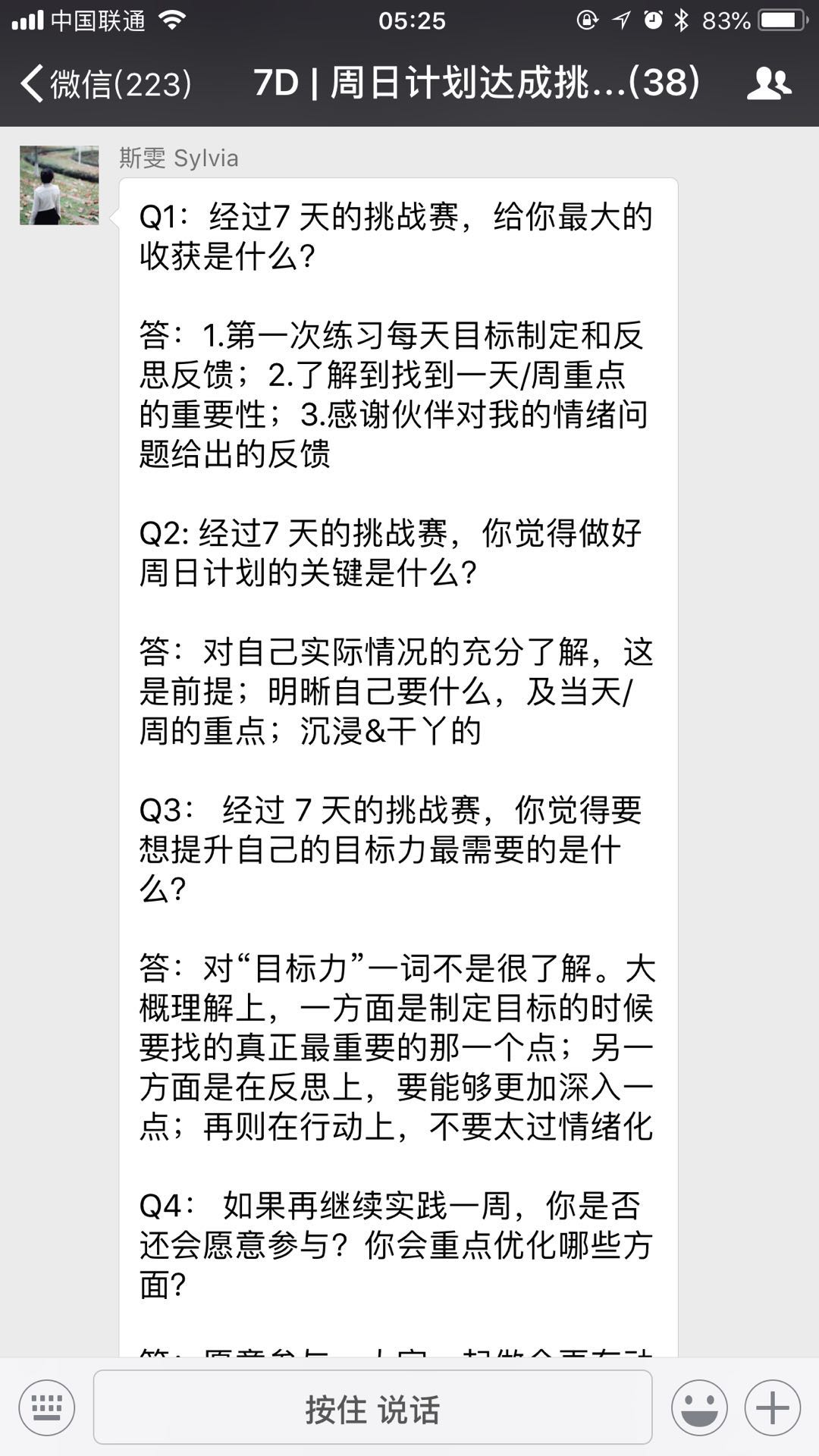This screenshot has width=819, height=1456.
Task: Go back to the 微信 chat list
Action: 105,83
